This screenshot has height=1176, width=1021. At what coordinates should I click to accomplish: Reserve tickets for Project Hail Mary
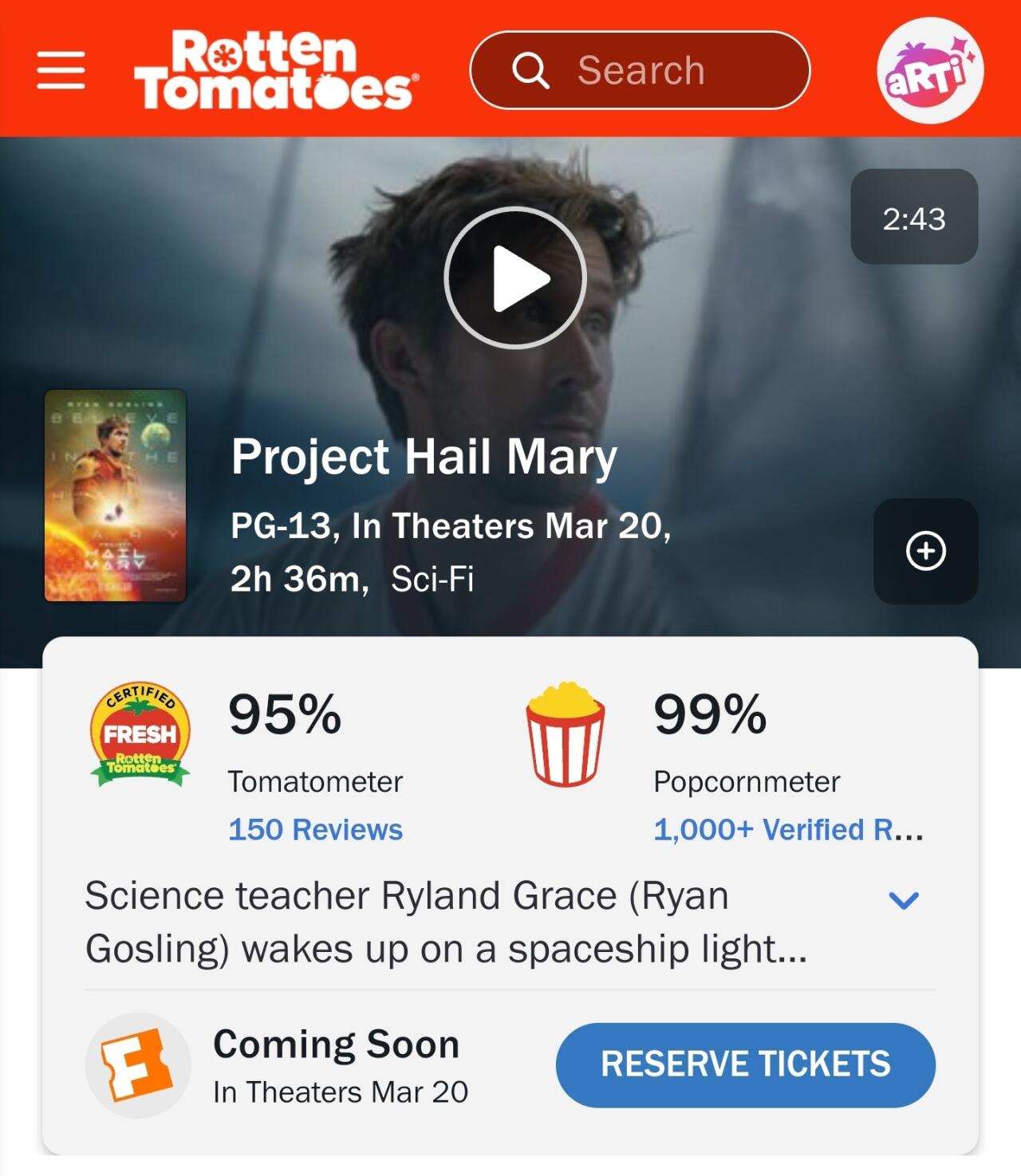pos(745,1064)
